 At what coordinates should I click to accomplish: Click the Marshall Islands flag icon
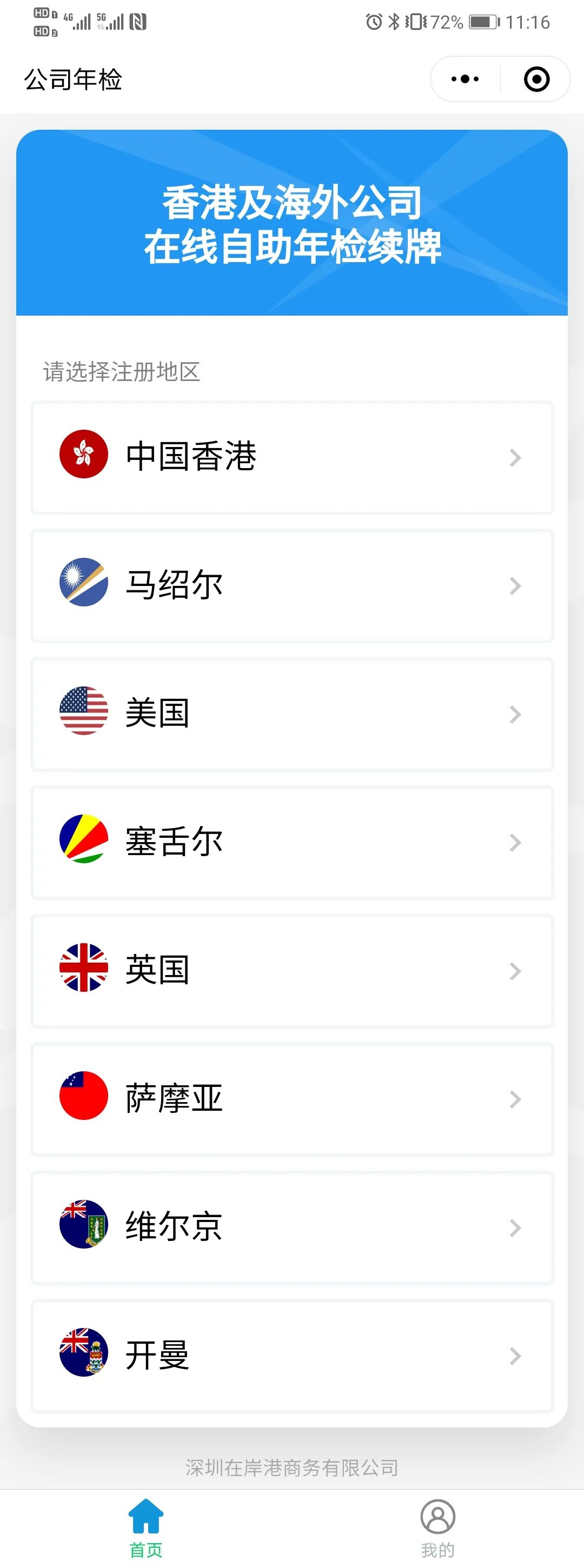83,583
